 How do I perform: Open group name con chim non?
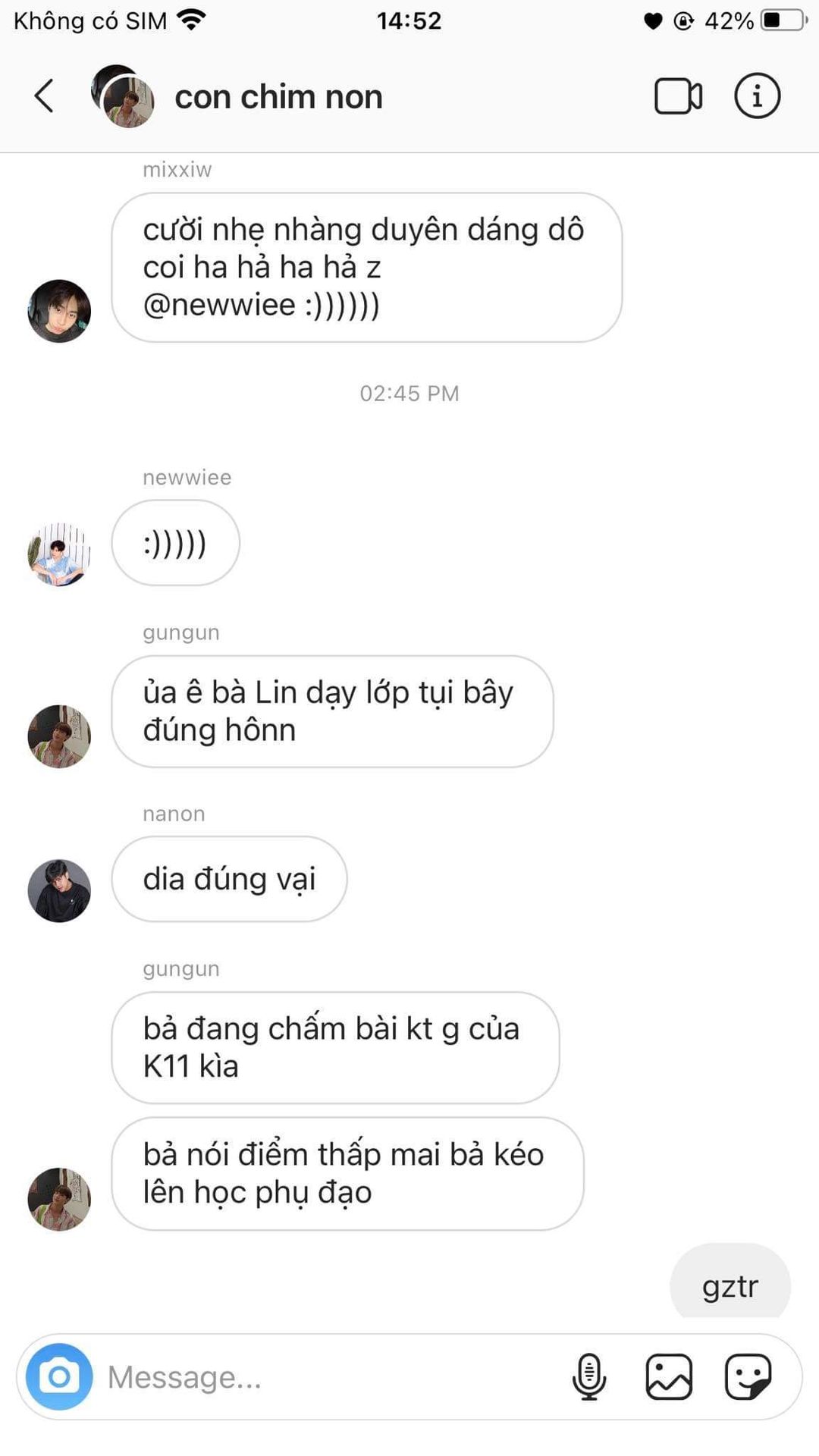point(278,97)
